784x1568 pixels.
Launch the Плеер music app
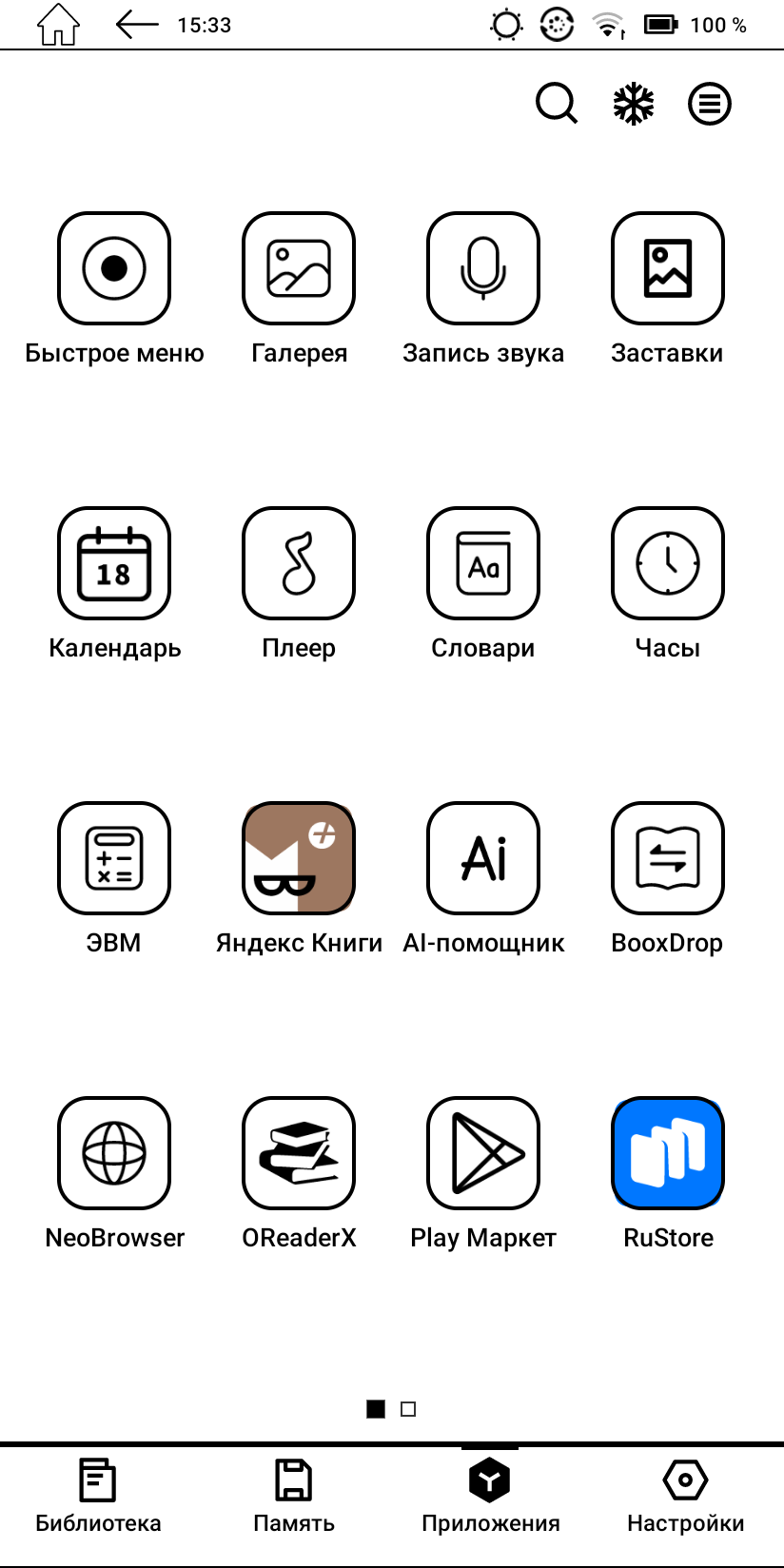tap(299, 563)
